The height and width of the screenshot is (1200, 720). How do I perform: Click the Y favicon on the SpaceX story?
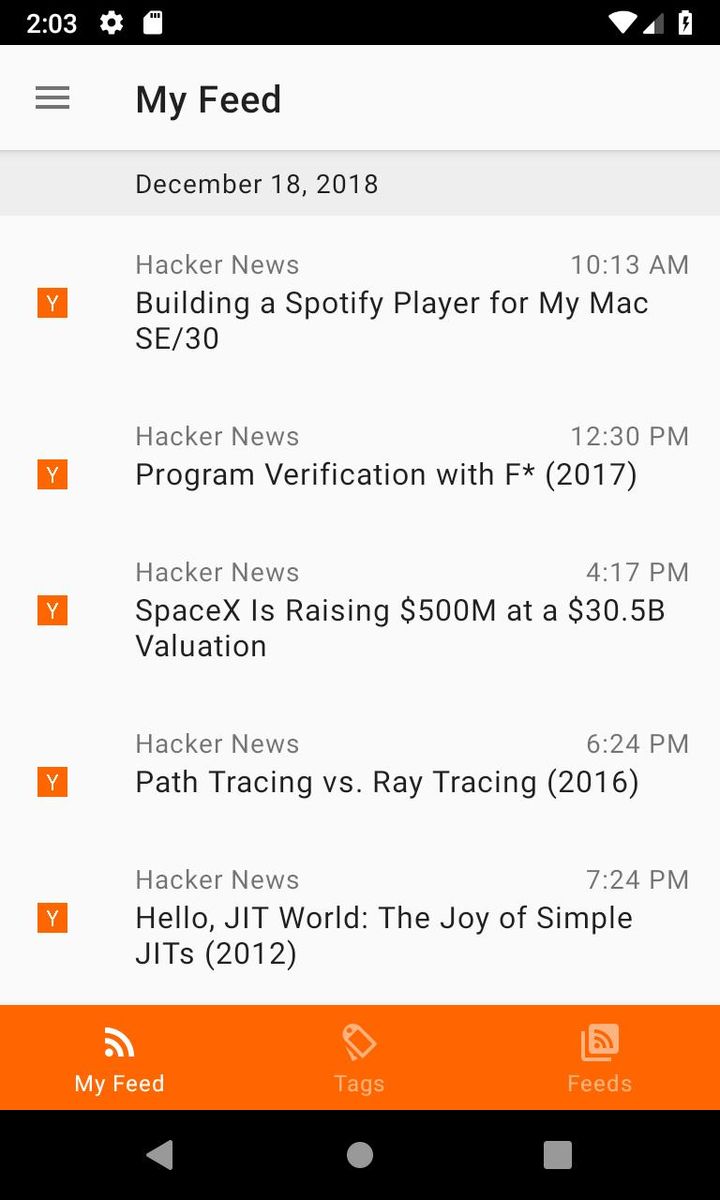click(x=52, y=610)
